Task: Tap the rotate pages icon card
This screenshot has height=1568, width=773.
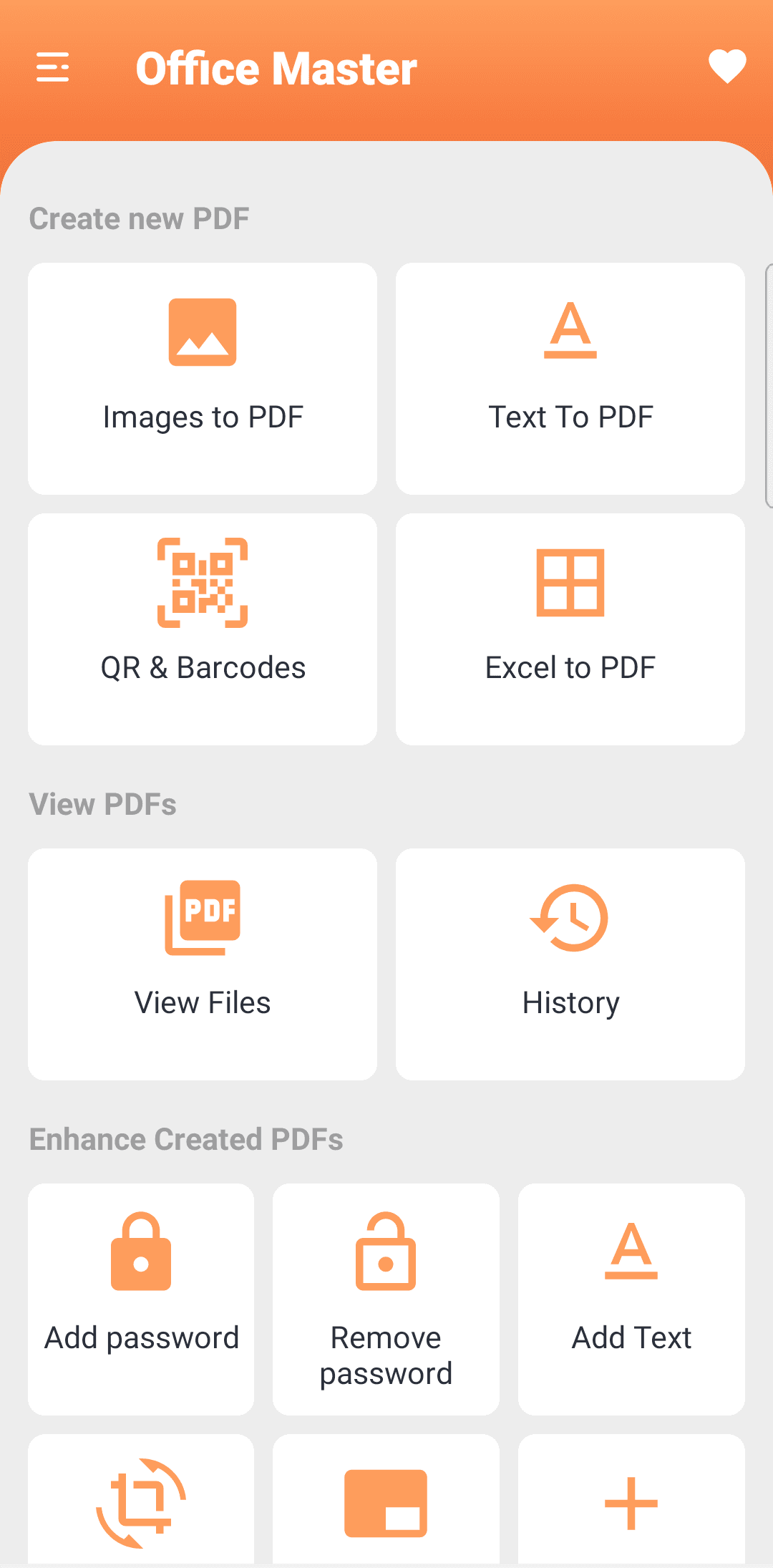Action: tap(141, 1501)
